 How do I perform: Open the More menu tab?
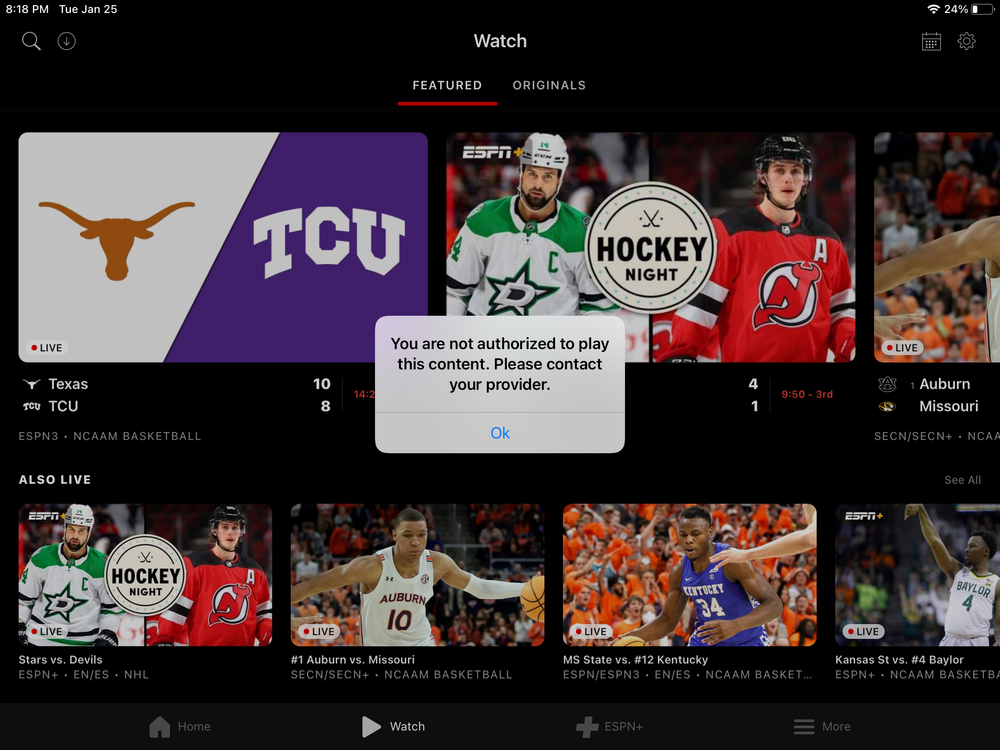tap(822, 727)
